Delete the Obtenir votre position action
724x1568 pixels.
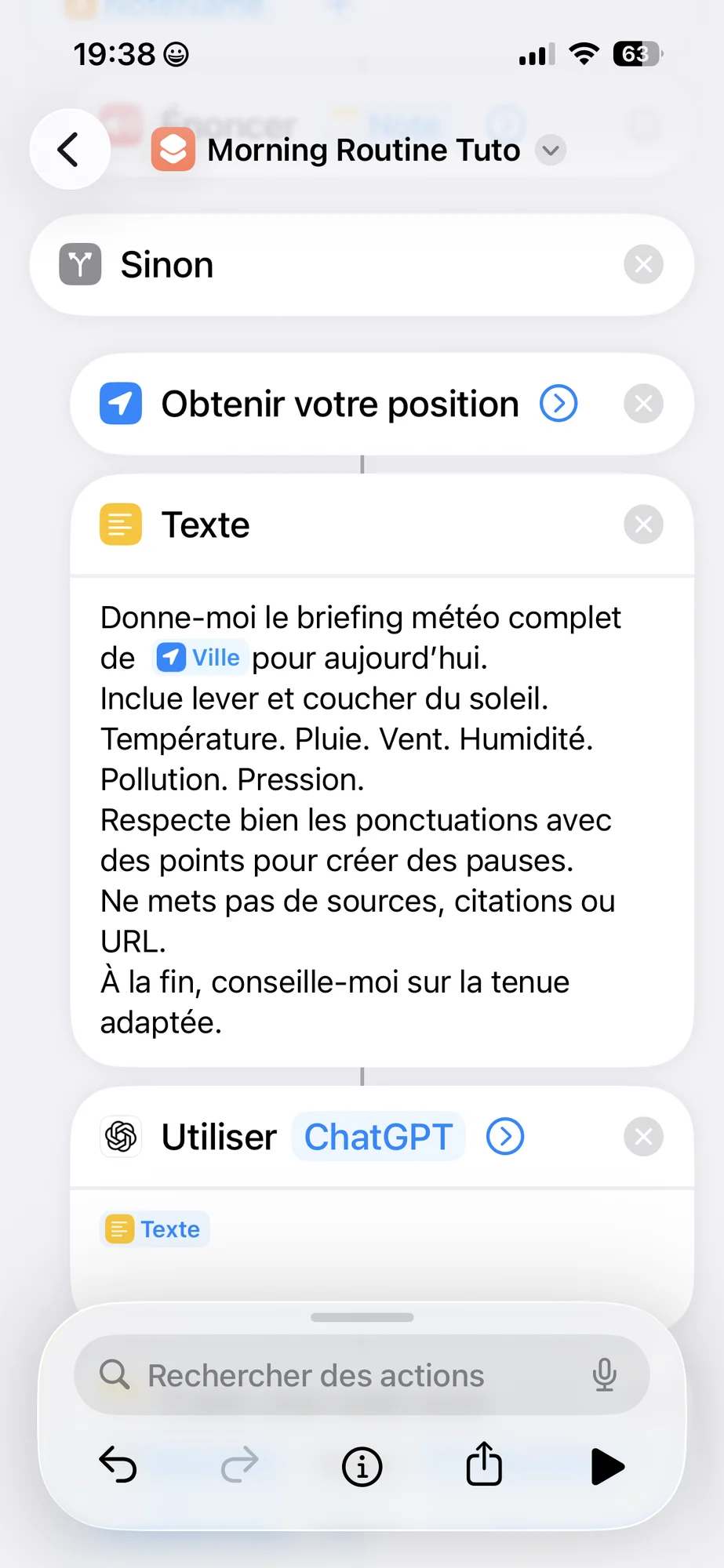[x=643, y=404]
